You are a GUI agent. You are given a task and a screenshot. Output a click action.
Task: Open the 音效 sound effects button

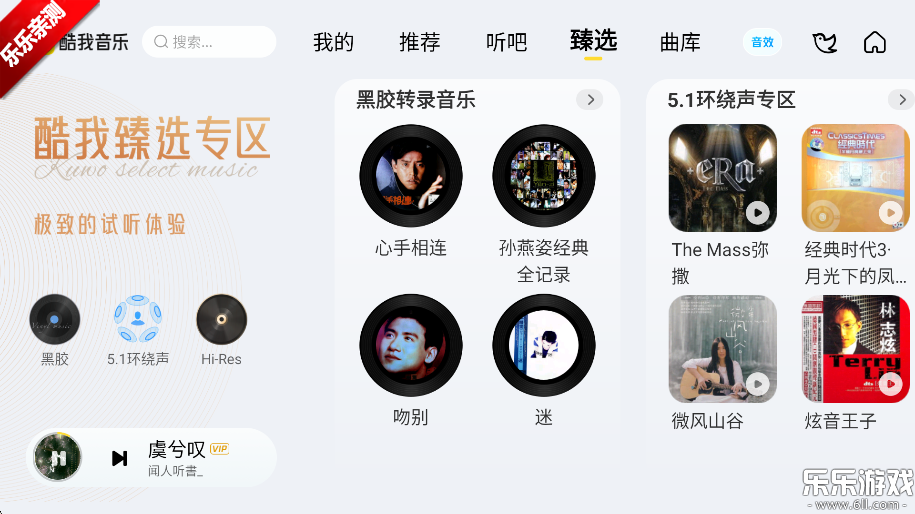click(x=762, y=42)
